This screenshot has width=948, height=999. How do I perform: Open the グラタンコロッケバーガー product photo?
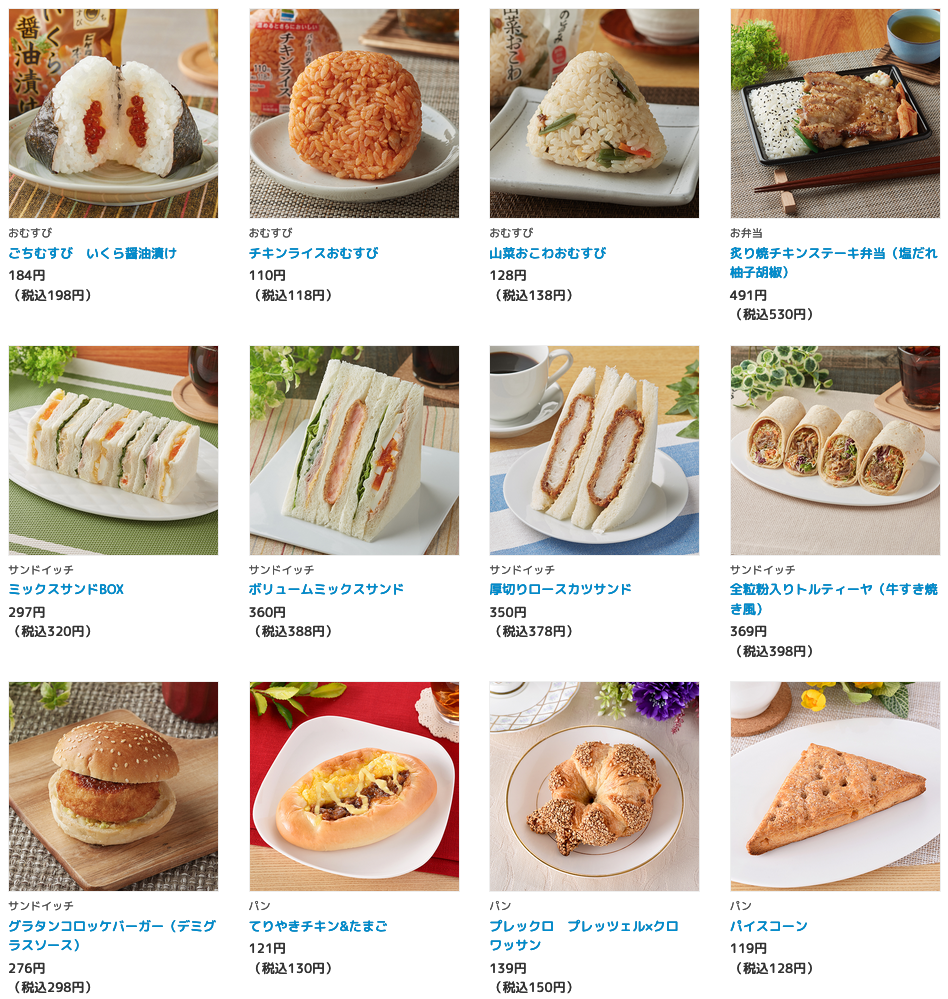click(113, 786)
